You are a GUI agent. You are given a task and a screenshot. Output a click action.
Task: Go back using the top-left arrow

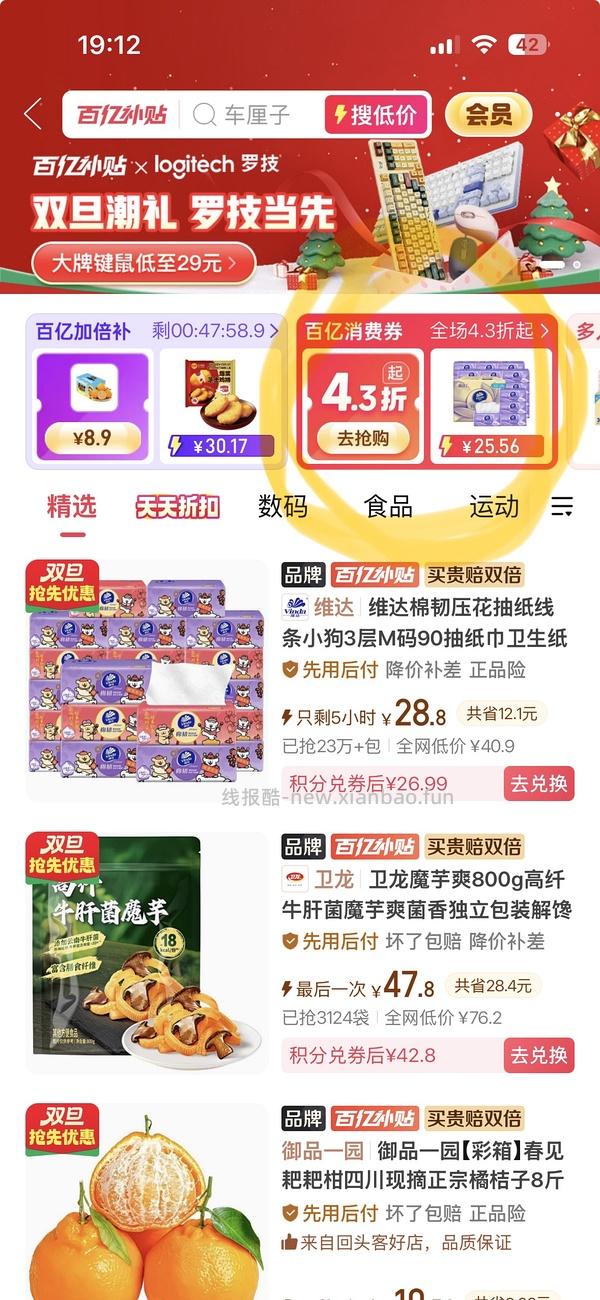point(33,114)
